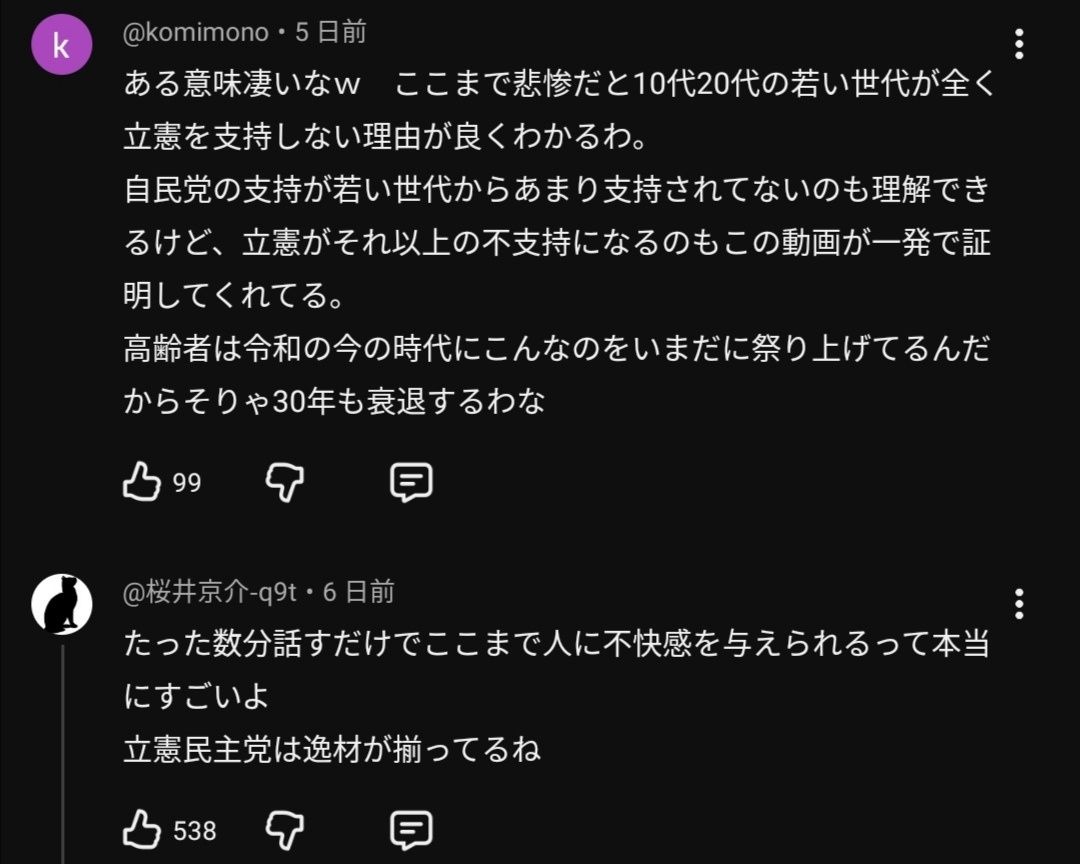The width and height of the screenshot is (1080, 864).
Task: Dislike the comment by @komimono
Action: pyautogui.click(x=285, y=484)
